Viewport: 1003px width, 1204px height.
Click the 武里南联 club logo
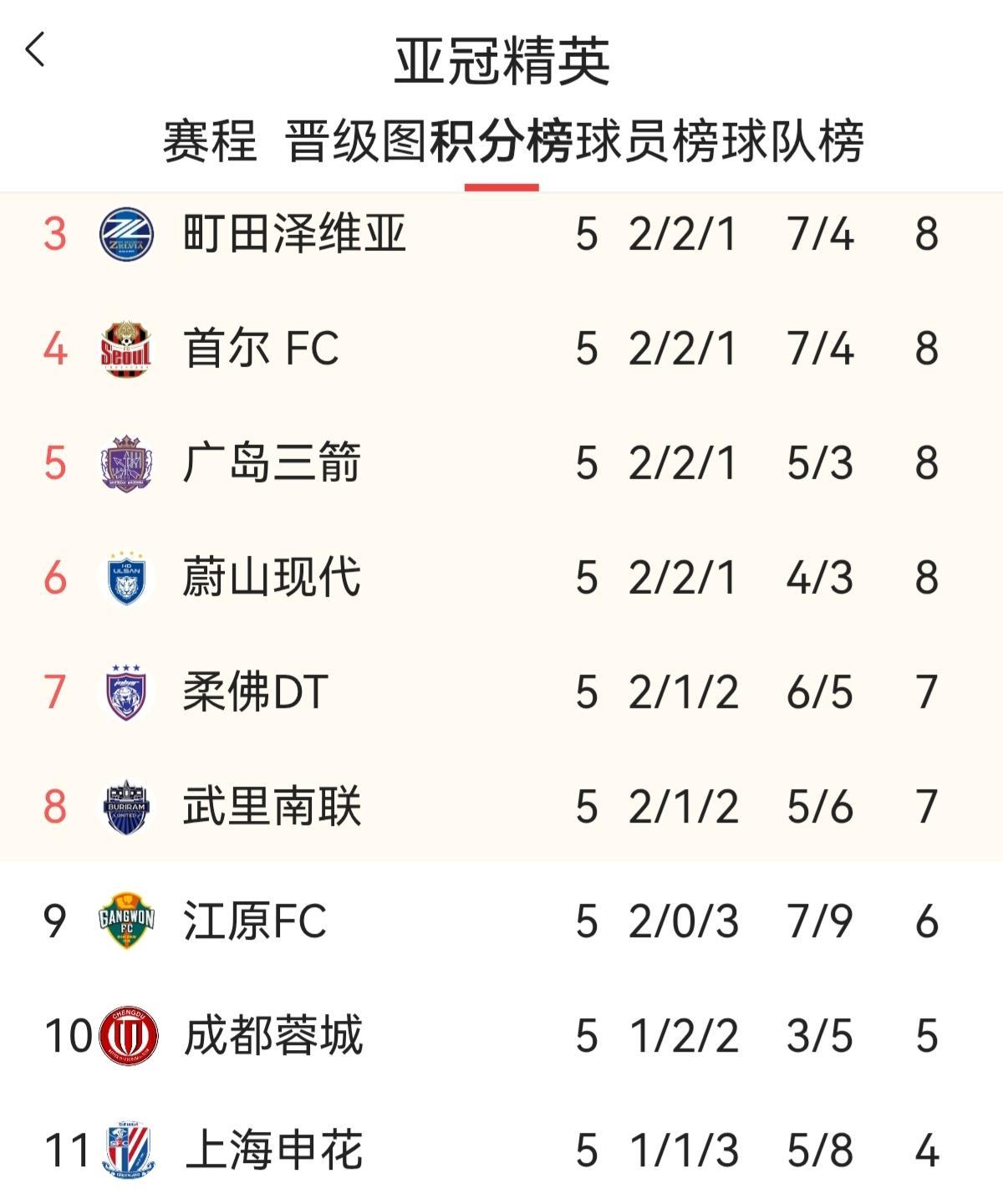point(125,809)
